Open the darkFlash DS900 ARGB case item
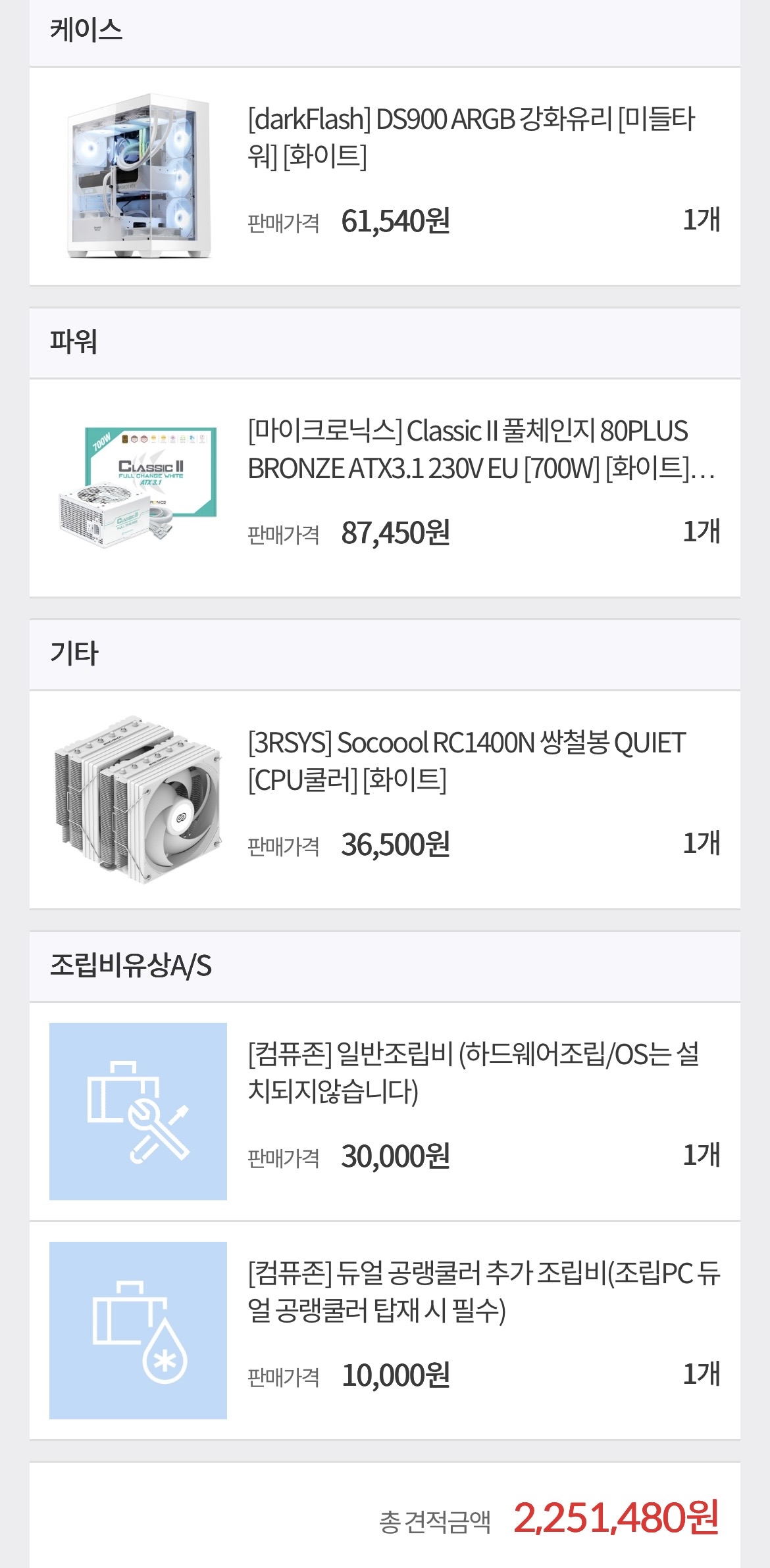The width and height of the screenshot is (770, 1568). (471, 137)
